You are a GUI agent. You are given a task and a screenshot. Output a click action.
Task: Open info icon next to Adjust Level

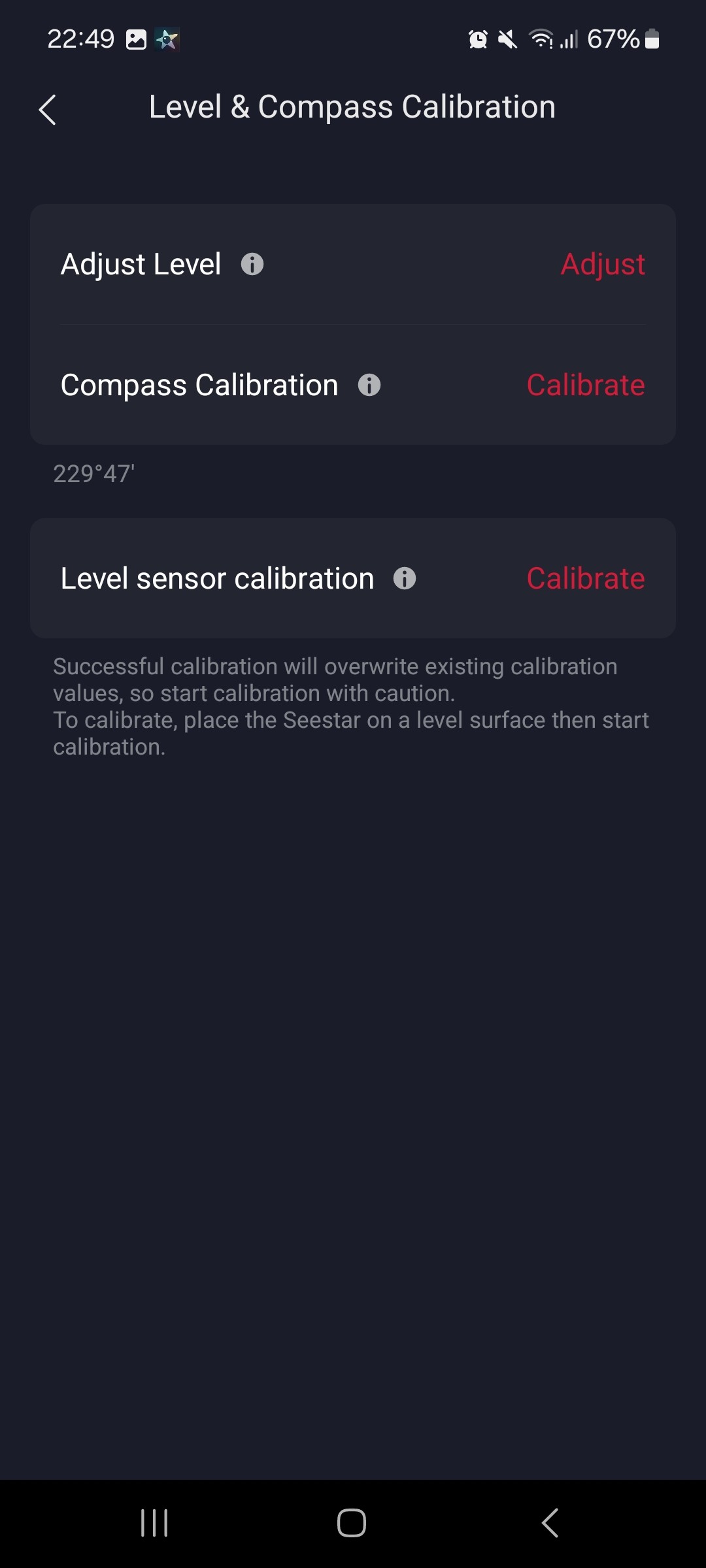click(x=252, y=265)
